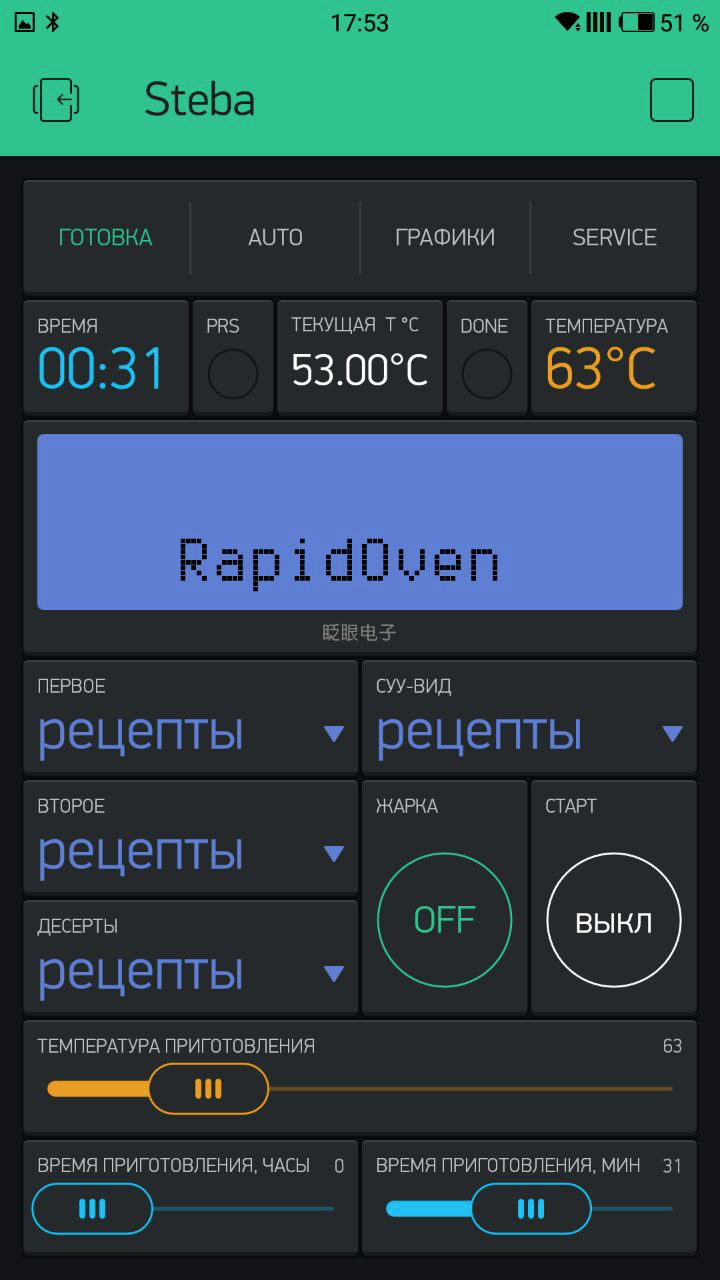Tap the cooking time minutes slider handle
Viewport: 720px width, 1280px height.
click(x=531, y=1209)
